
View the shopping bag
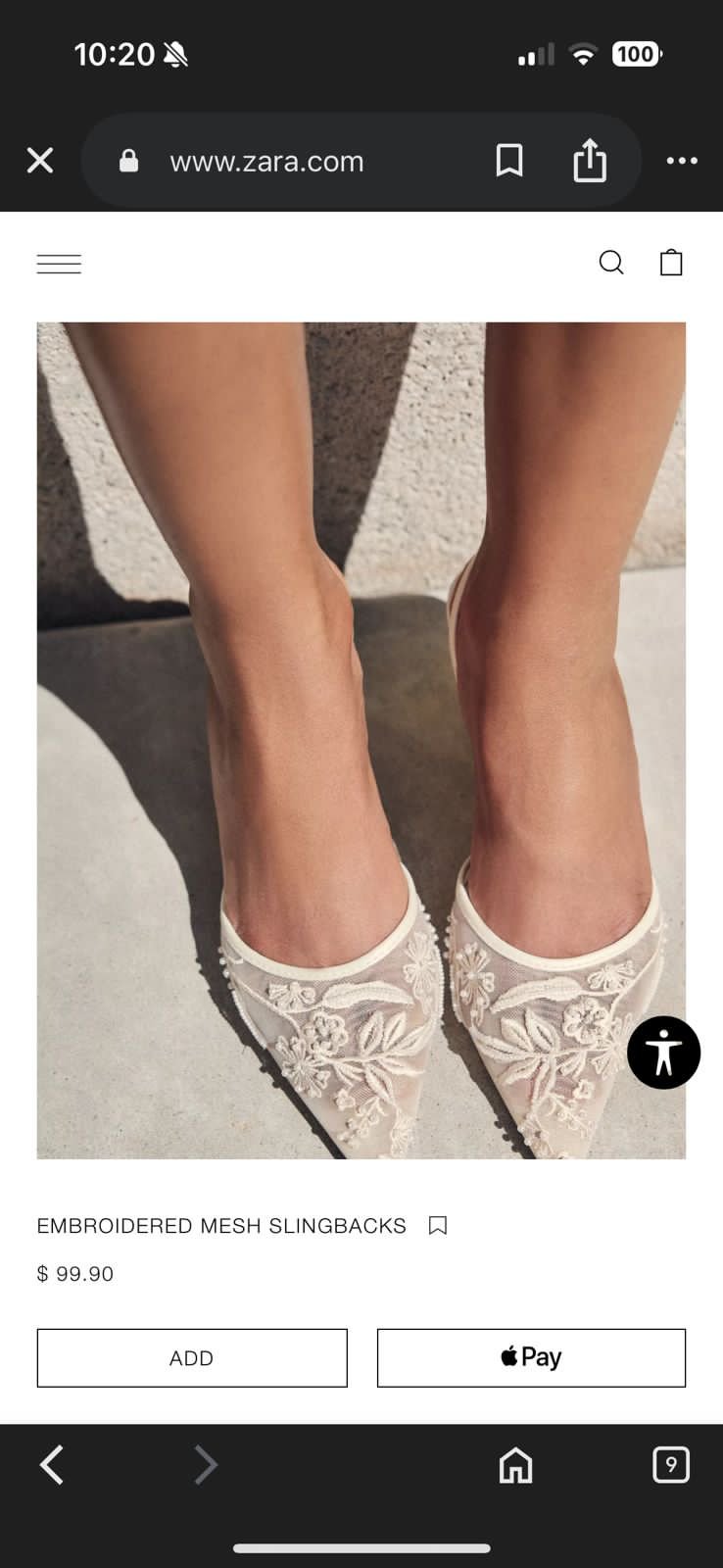[x=671, y=263]
